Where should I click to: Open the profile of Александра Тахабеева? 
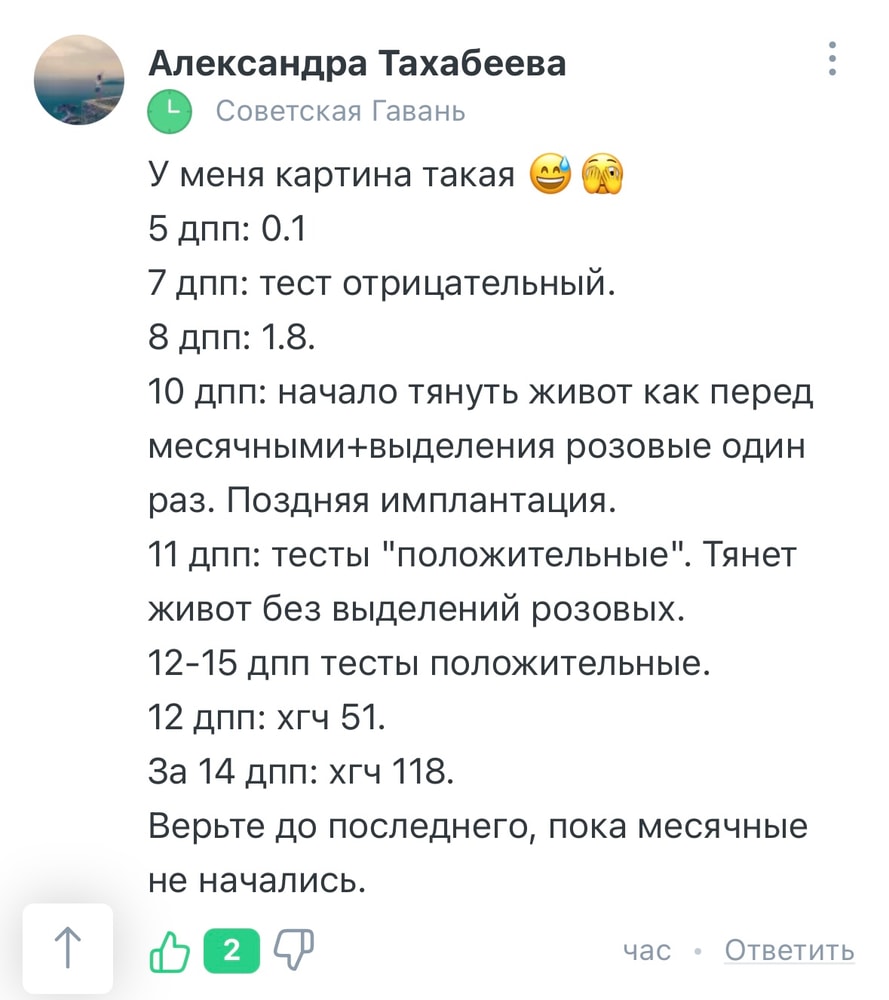coord(357,62)
